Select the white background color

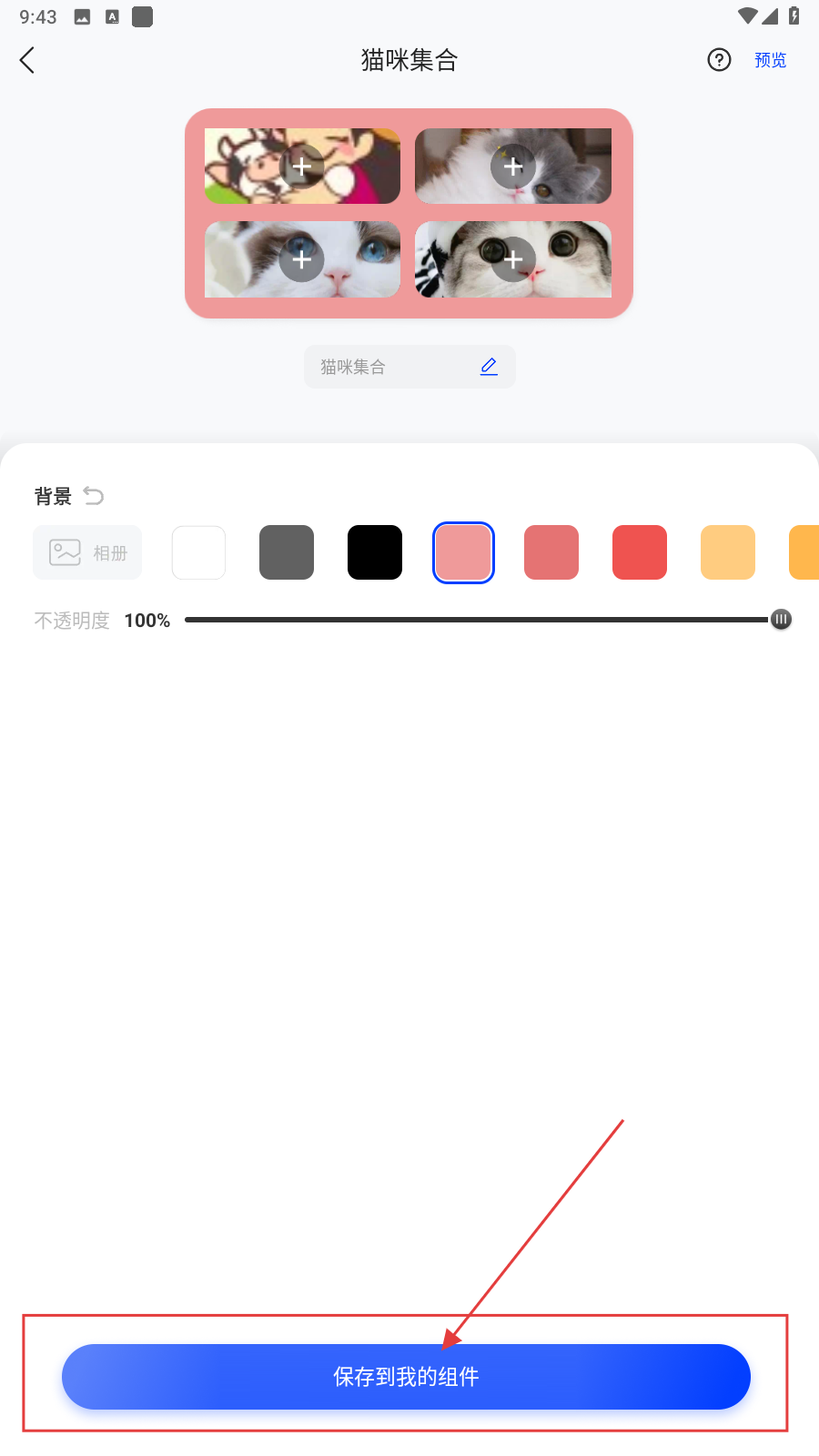198,552
